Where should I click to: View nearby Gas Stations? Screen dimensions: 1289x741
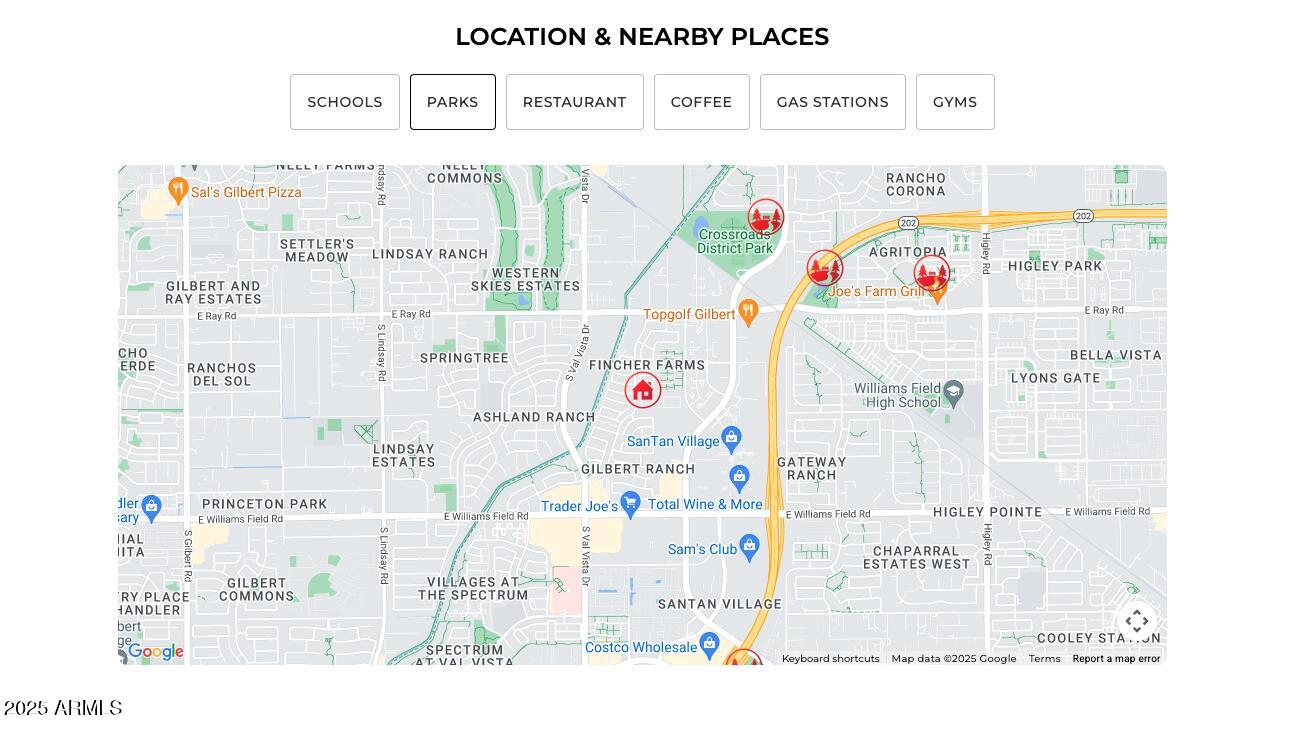pos(832,102)
